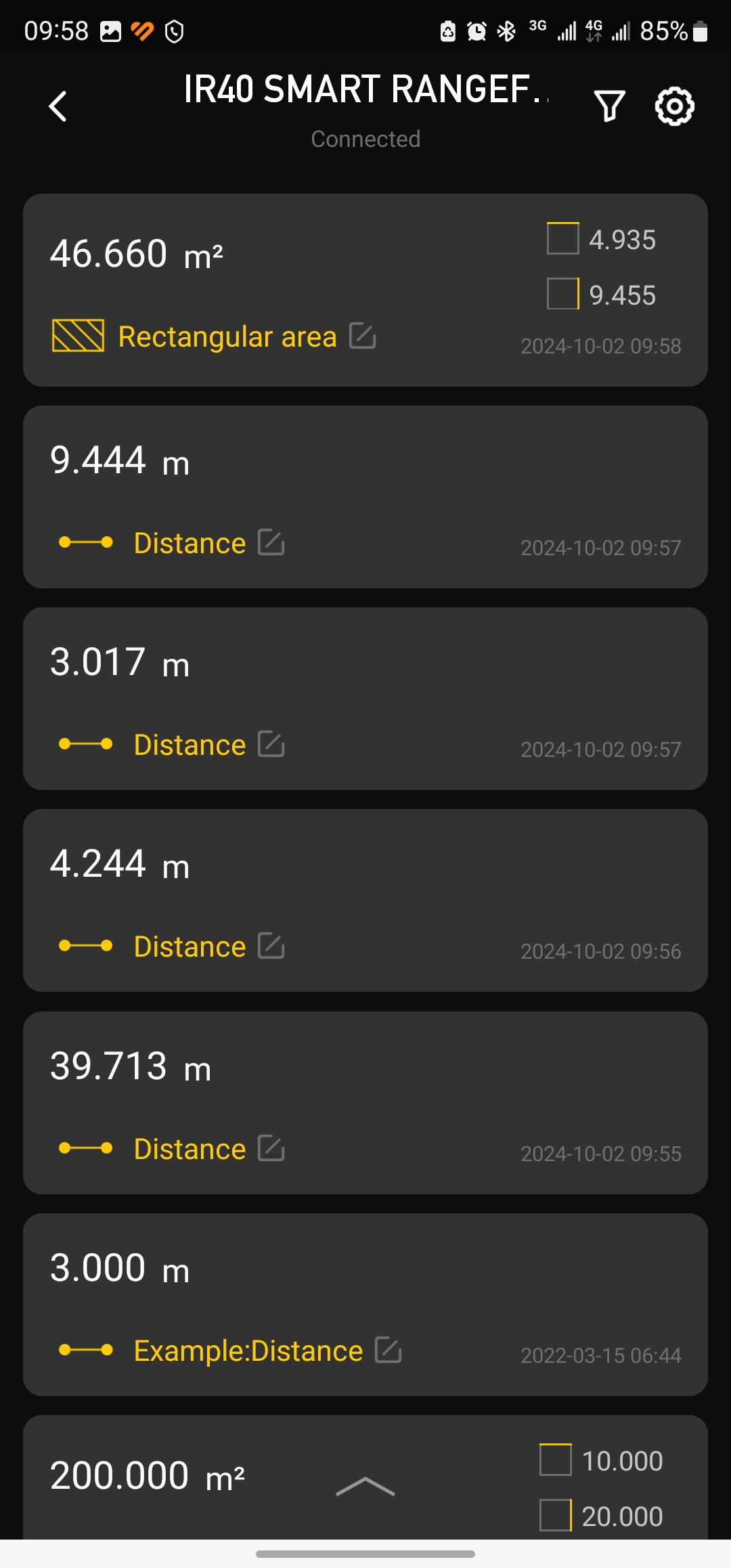This screenshot has height=1568, width=731.
Task: Go back using the top arrow
Action: [58, 106]
